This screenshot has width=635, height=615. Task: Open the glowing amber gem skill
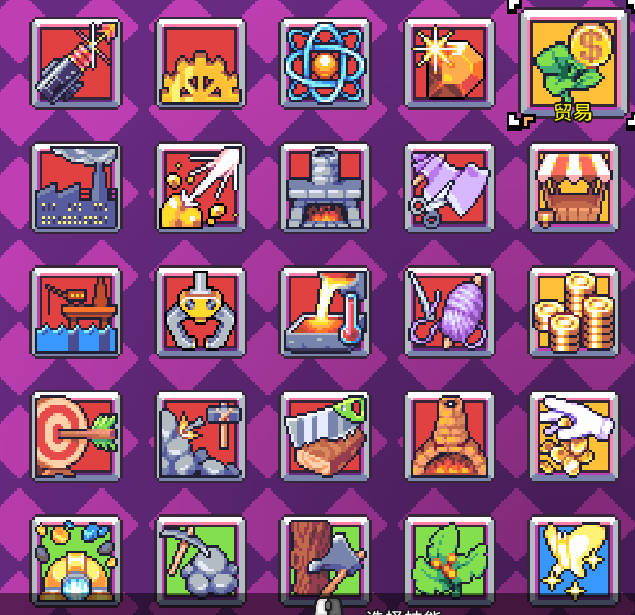pyautogui.click(x=449, y=62)
